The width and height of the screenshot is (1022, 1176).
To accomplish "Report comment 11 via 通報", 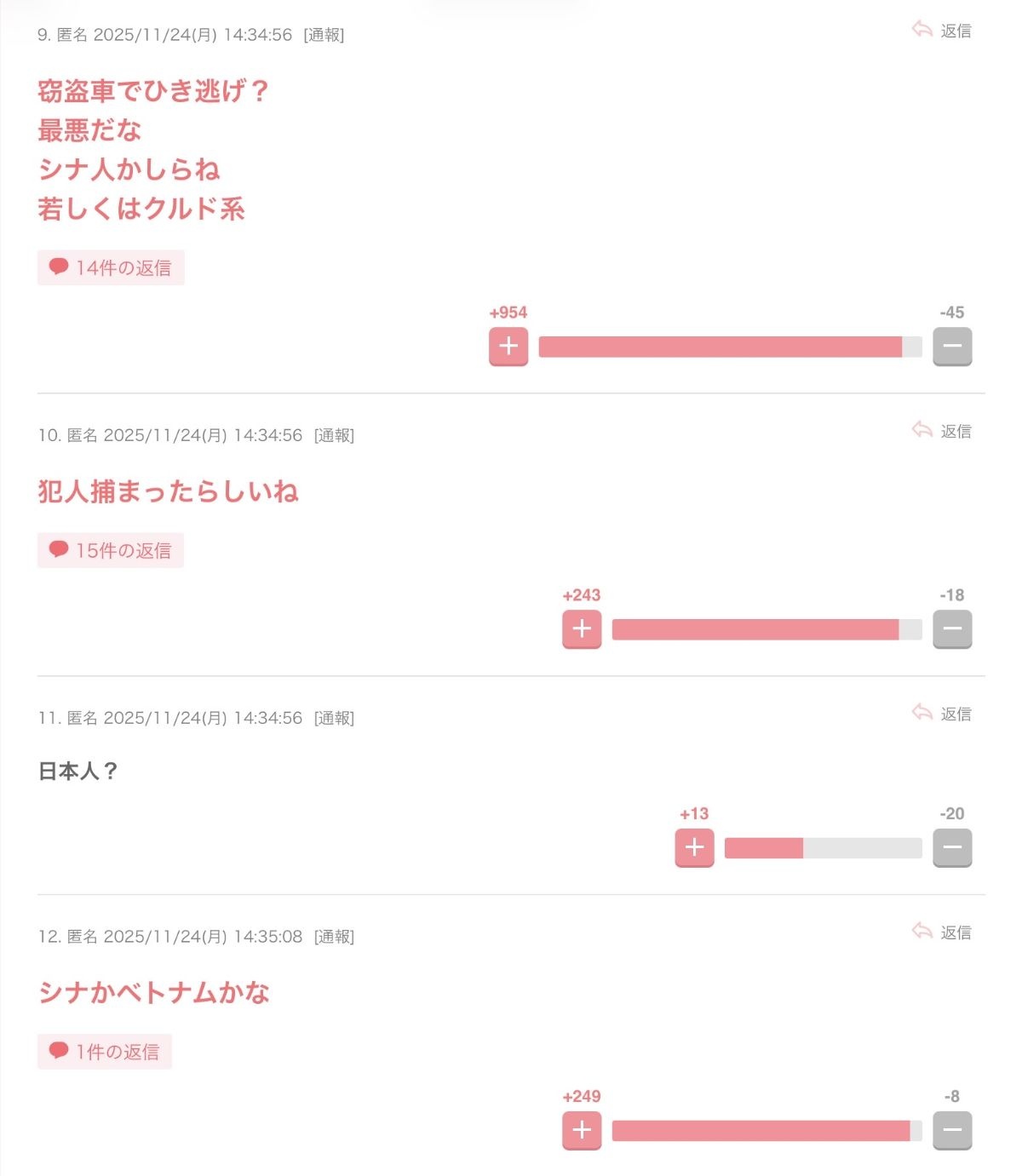I will tap(334, 718).
